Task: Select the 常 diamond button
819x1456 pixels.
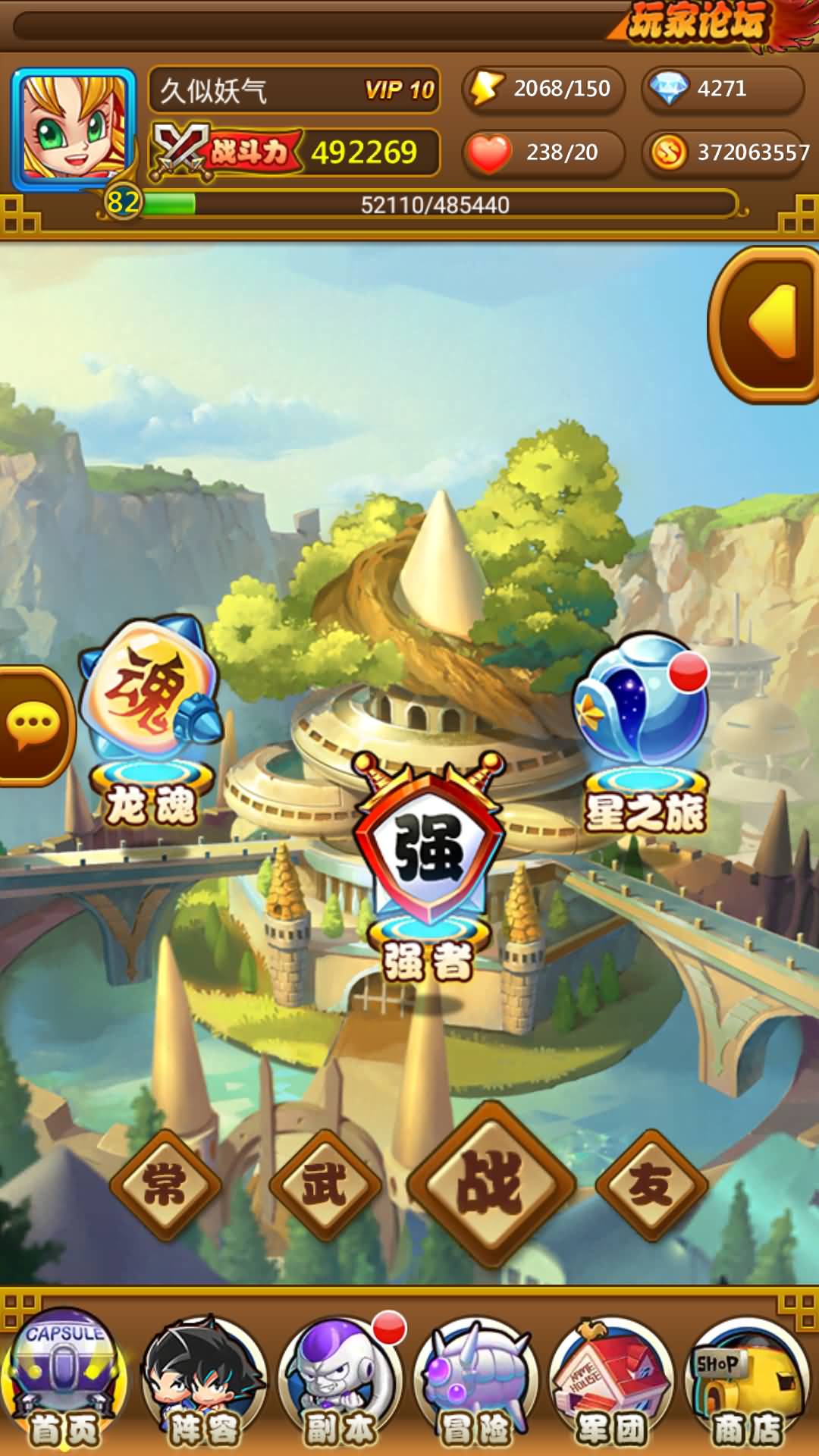Action: [x=165, y=1184]
